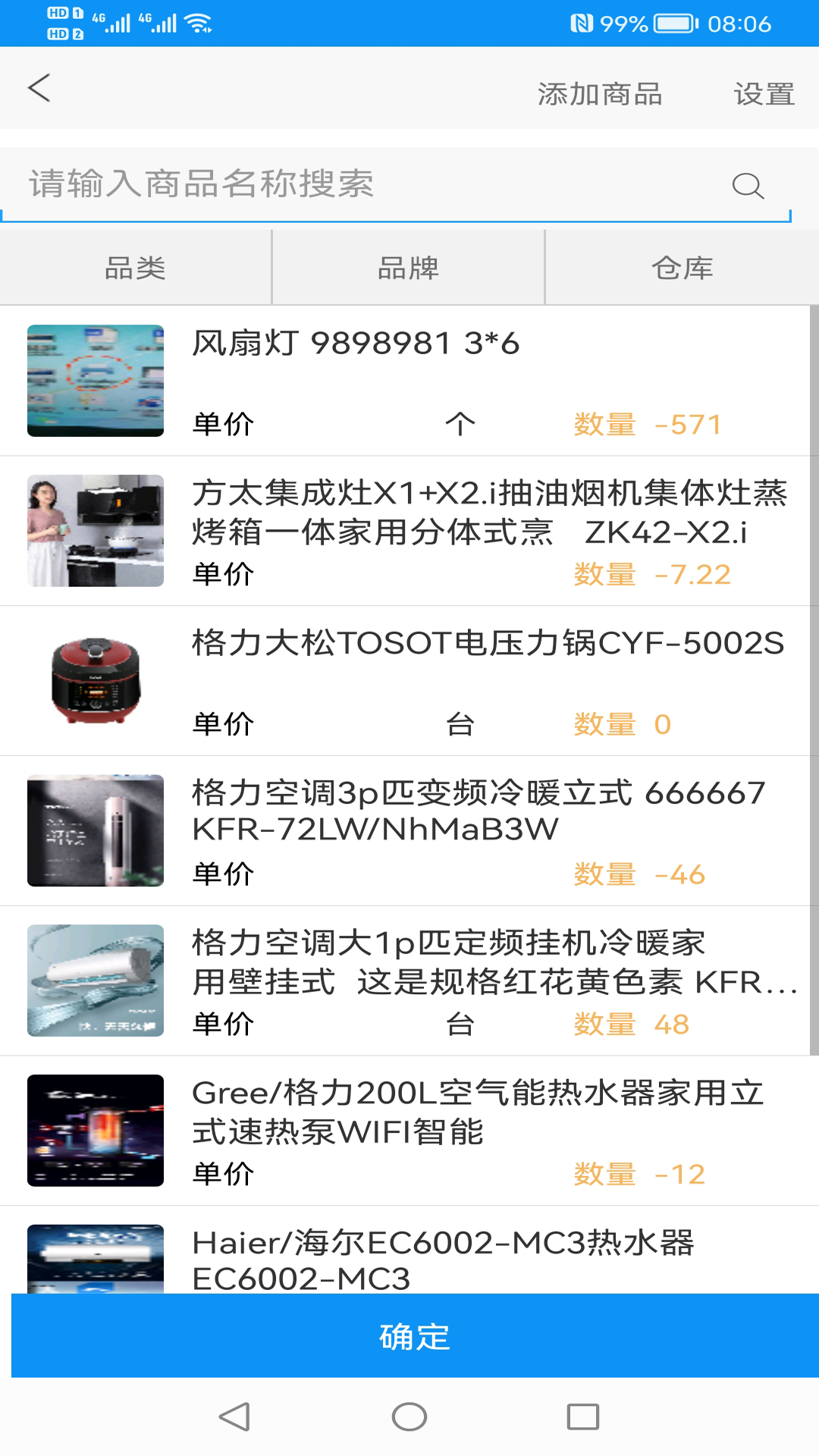Viewport: 819px width, 1456px height.
Task: Select the 格力大松TOSOT电压力锅 item
Action: click(x=409, y=681)
